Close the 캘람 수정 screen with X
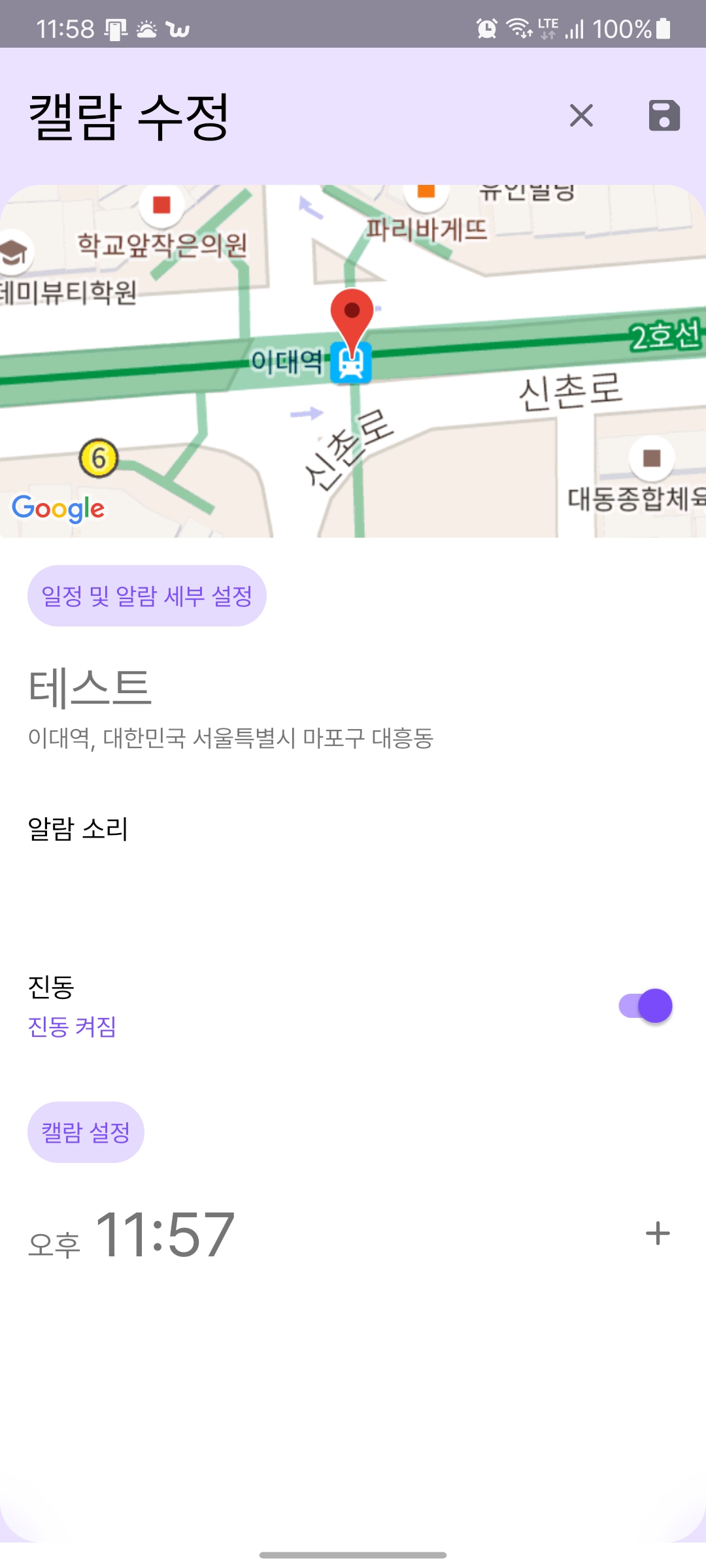 (581, 116)
